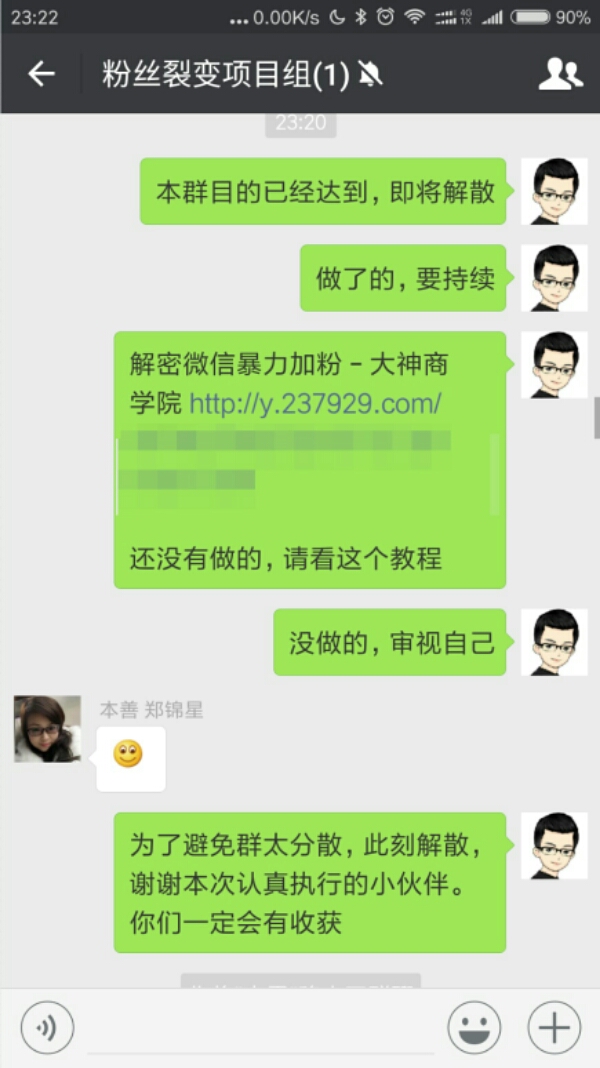Switch to voice message input
600x1068 pixels.
pos(47,1027)
